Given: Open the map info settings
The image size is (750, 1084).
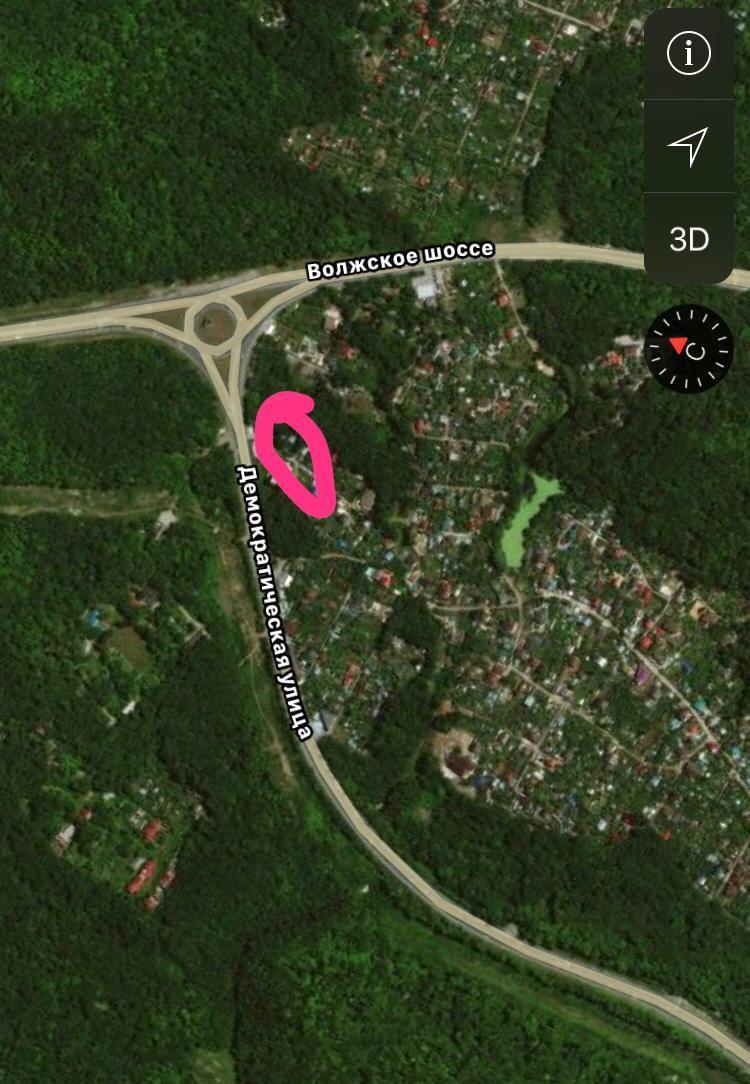Looking at the screenshot, I should [688, 55].
